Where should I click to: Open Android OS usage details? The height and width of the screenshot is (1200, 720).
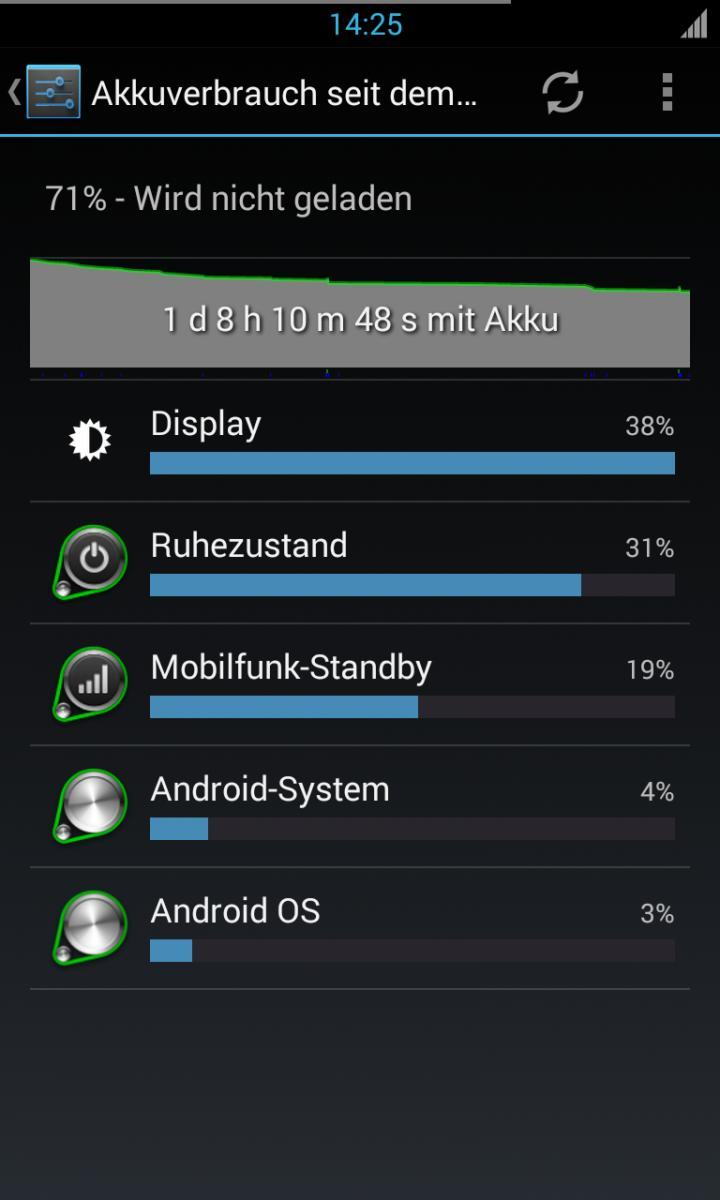pos(360,929)
